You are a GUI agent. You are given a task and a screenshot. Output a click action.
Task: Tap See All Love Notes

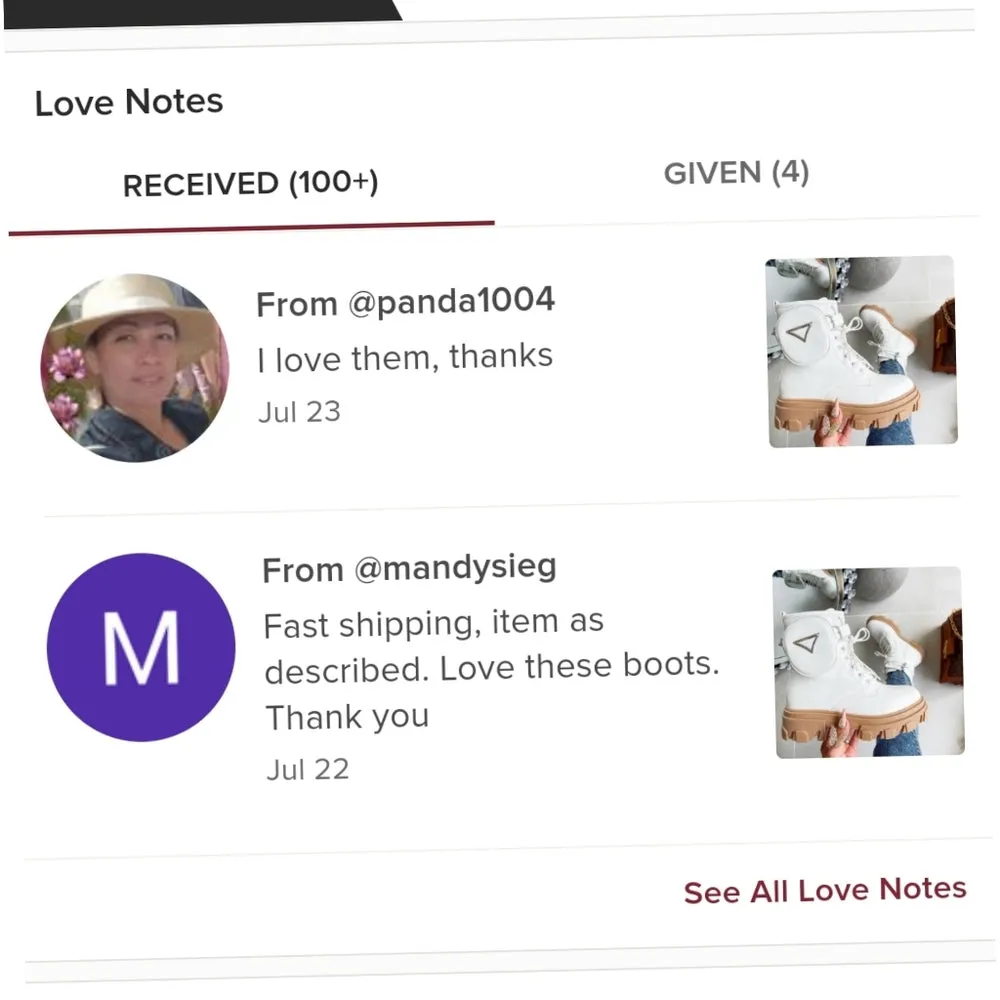coord(824,890)
